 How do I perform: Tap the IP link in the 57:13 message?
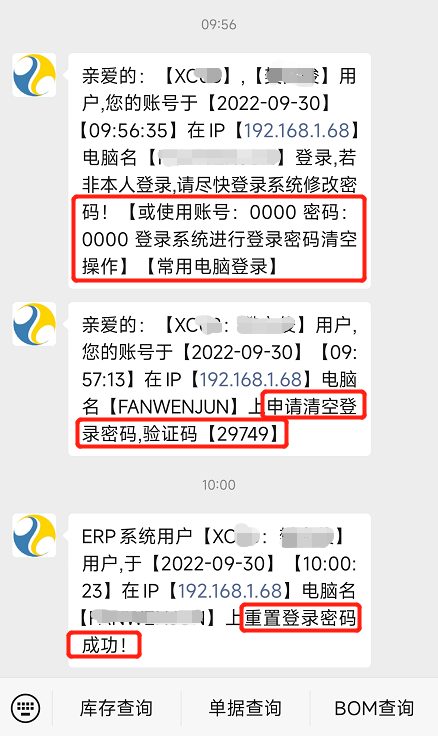tap(250, 379)
